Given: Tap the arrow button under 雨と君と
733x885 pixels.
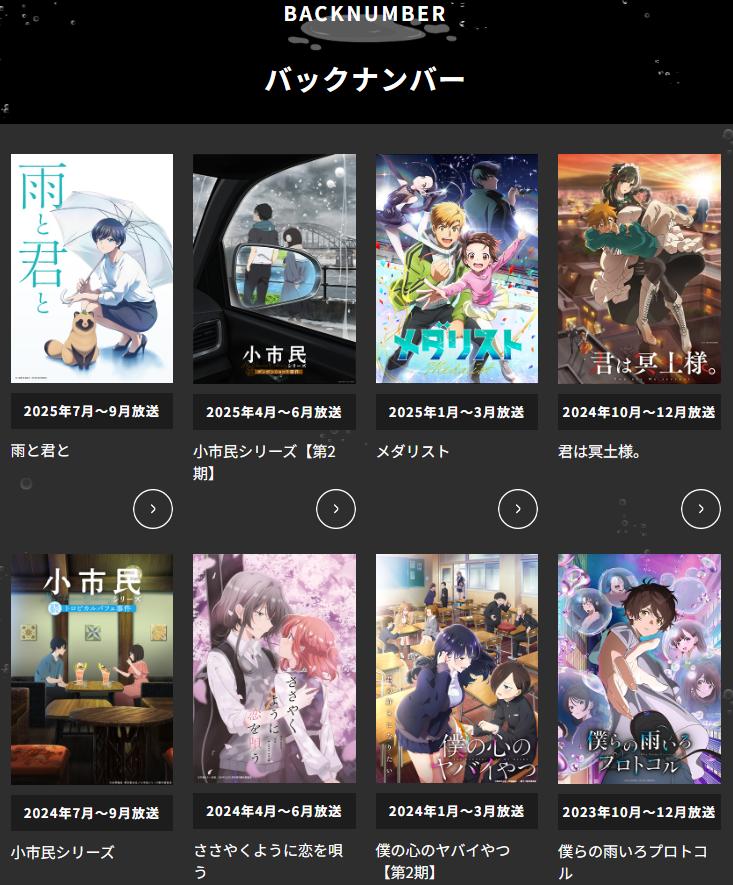Looking at the screenshot, I should (x=153, y=508).
